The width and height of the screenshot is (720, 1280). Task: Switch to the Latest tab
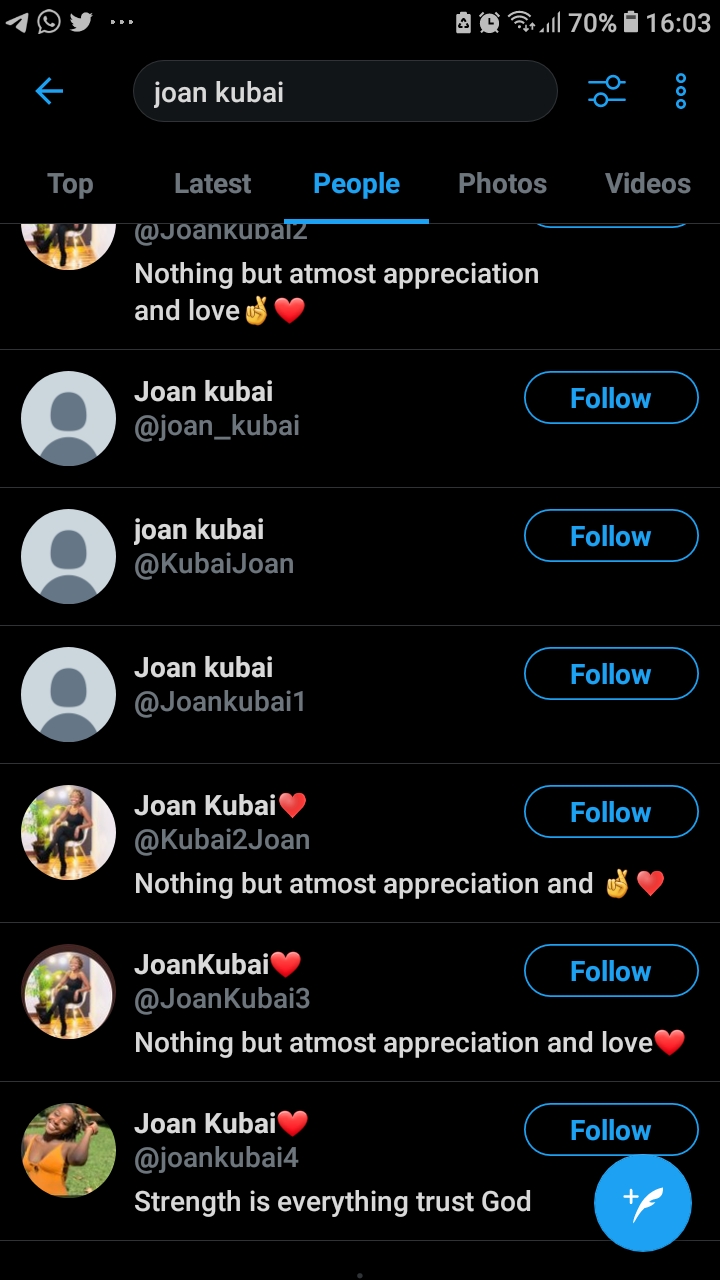tap(212, 184)
